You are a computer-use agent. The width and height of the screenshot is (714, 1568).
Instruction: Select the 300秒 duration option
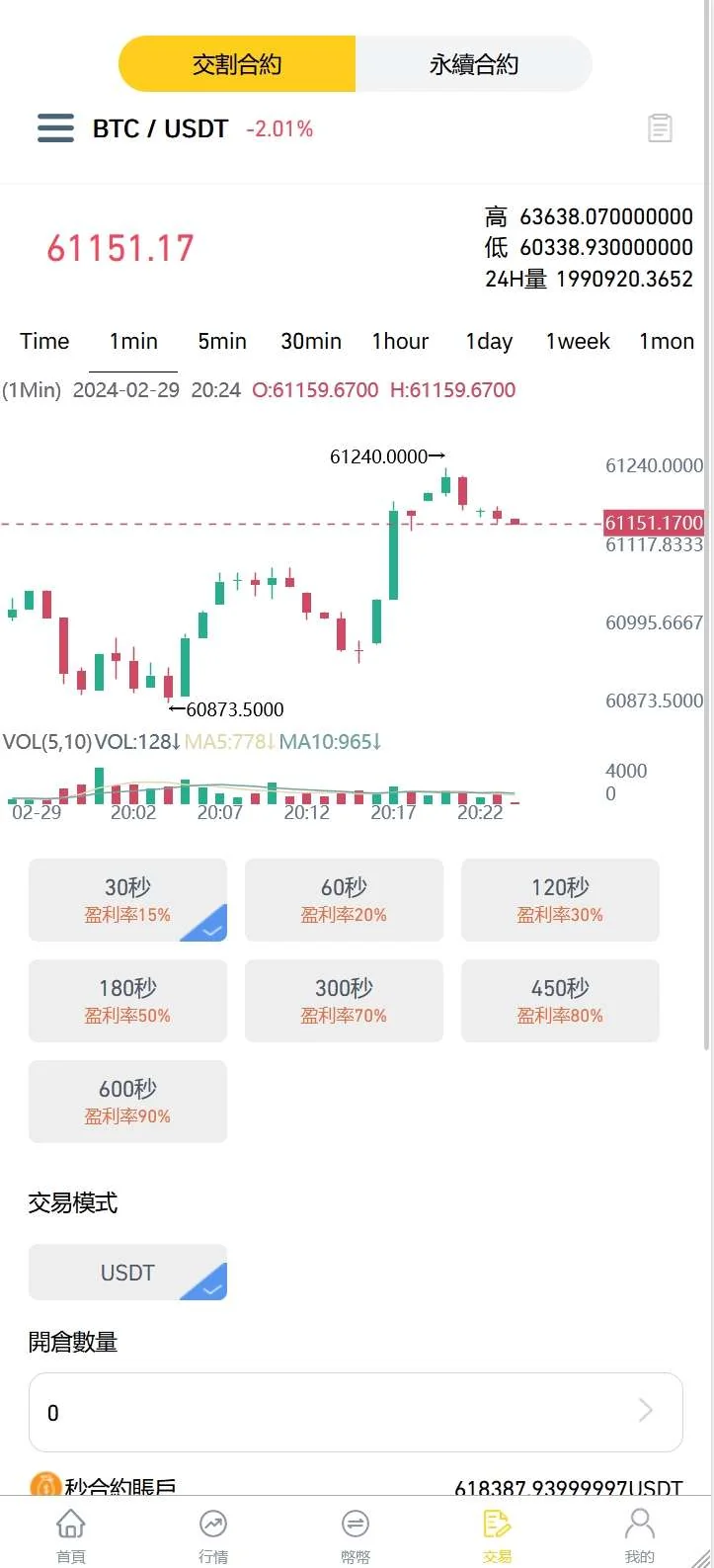click(x=344, y=1000)
